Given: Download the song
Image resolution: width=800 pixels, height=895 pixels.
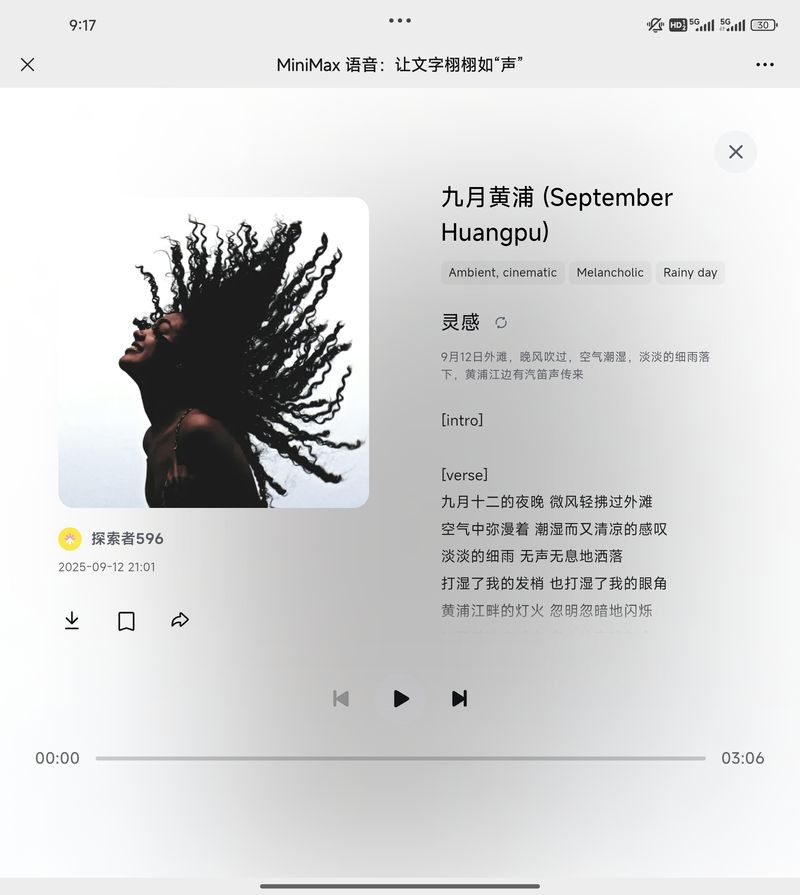Looking at the screenshot, I should coord(72,621).
